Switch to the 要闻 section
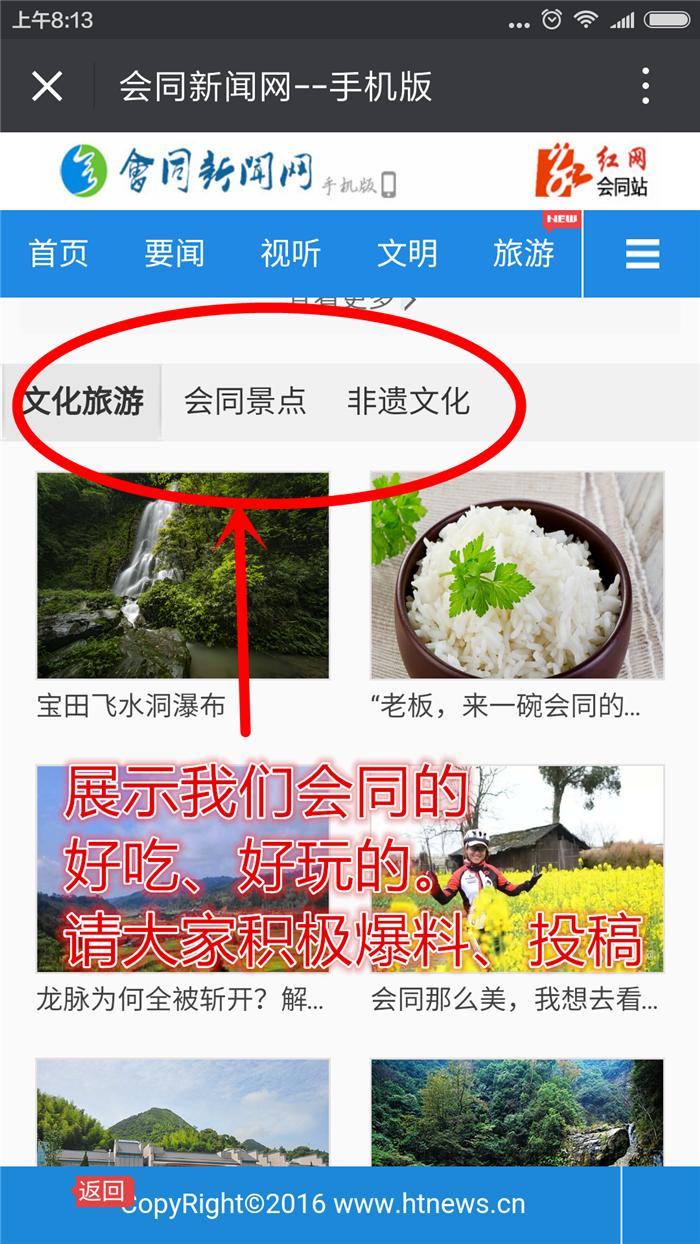Image resolution: width=700 pixels, height=1244 pixels. click(174, 254)
